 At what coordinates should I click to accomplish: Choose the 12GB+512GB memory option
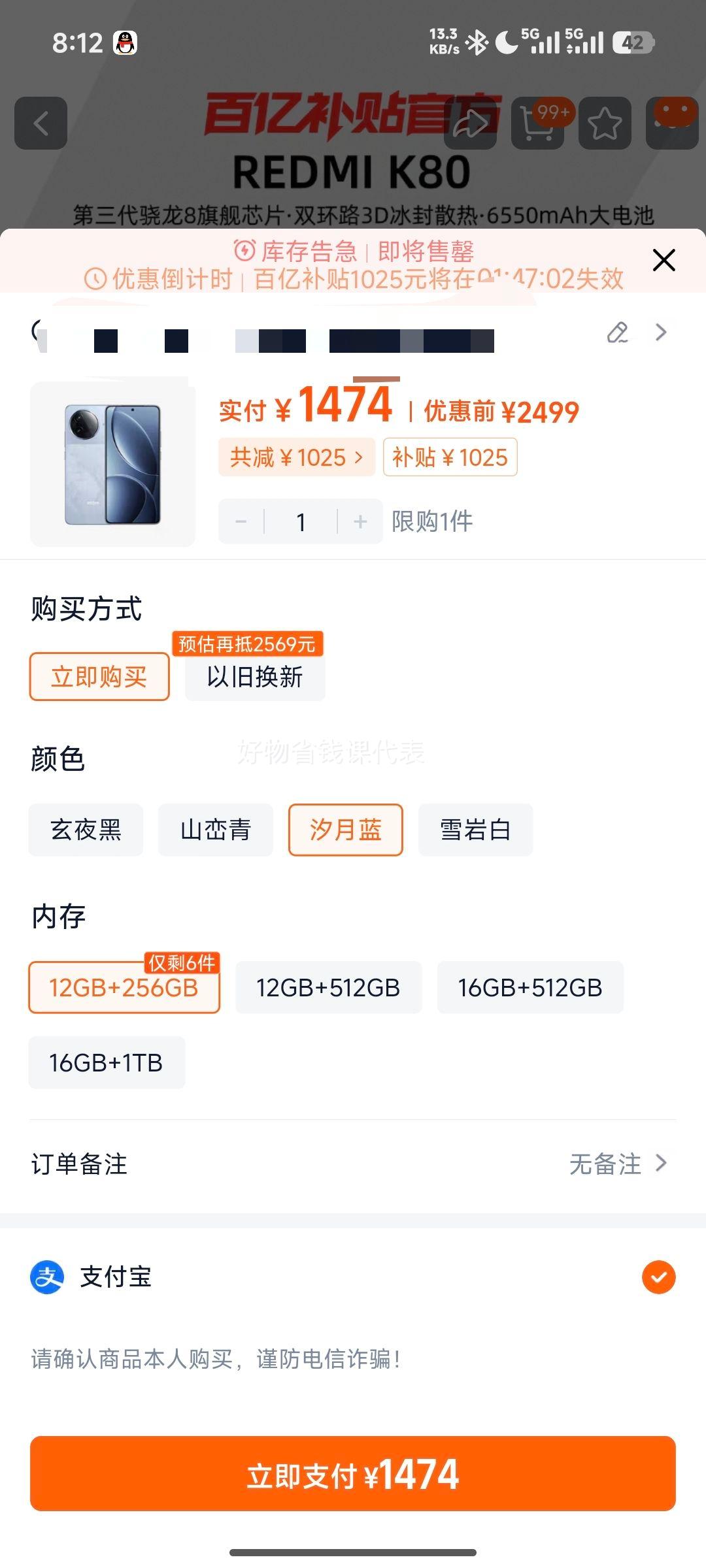coord(328,987)
